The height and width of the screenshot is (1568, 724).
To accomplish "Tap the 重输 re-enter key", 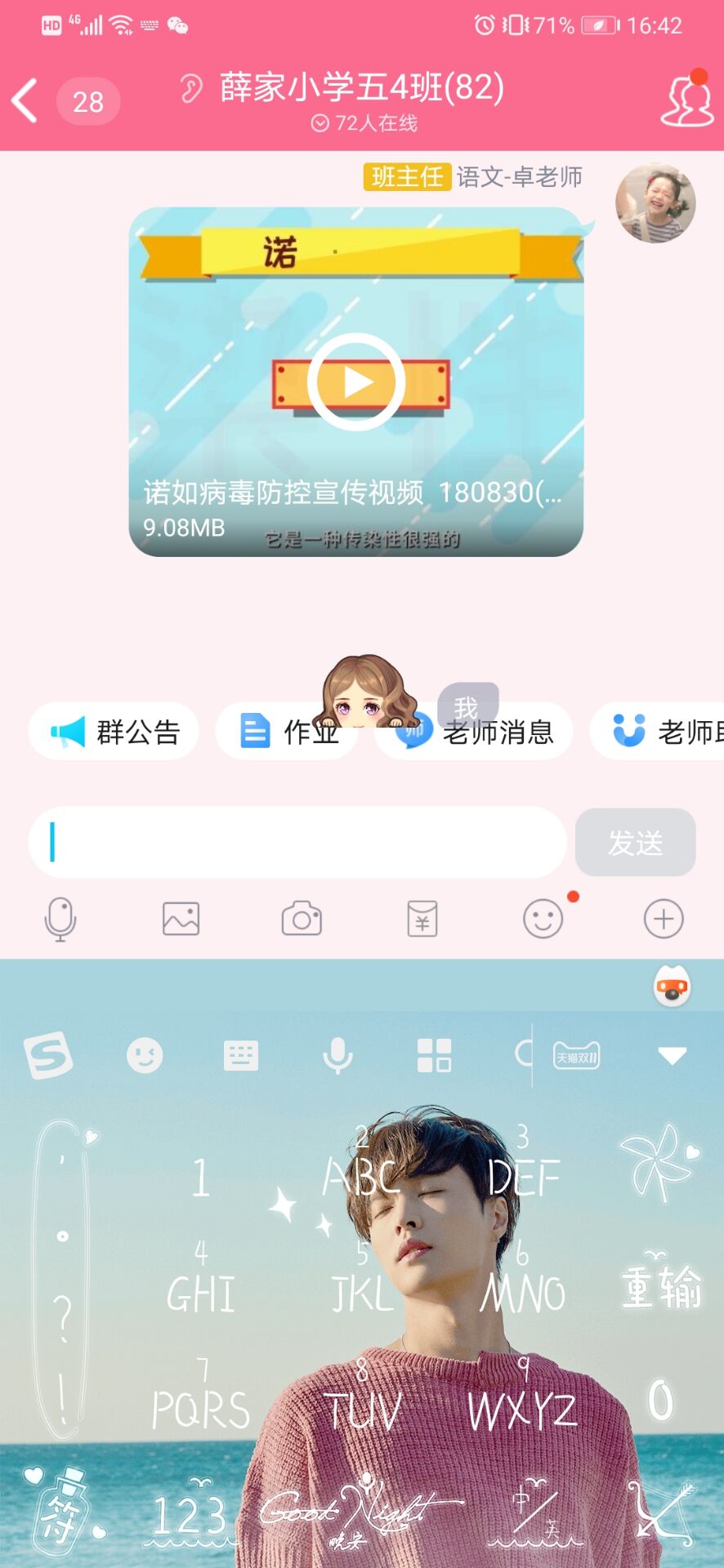I will pyautogui.click(x=661, y=1287).
